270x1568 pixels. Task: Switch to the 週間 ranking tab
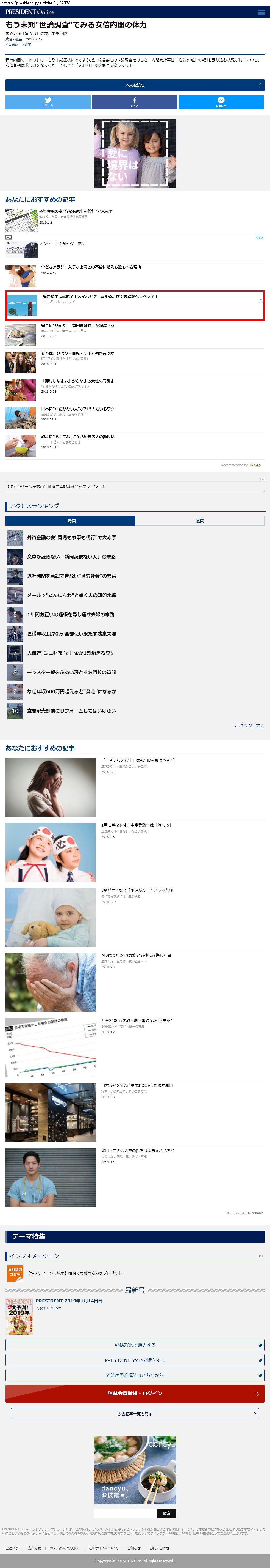pos(199,521)
